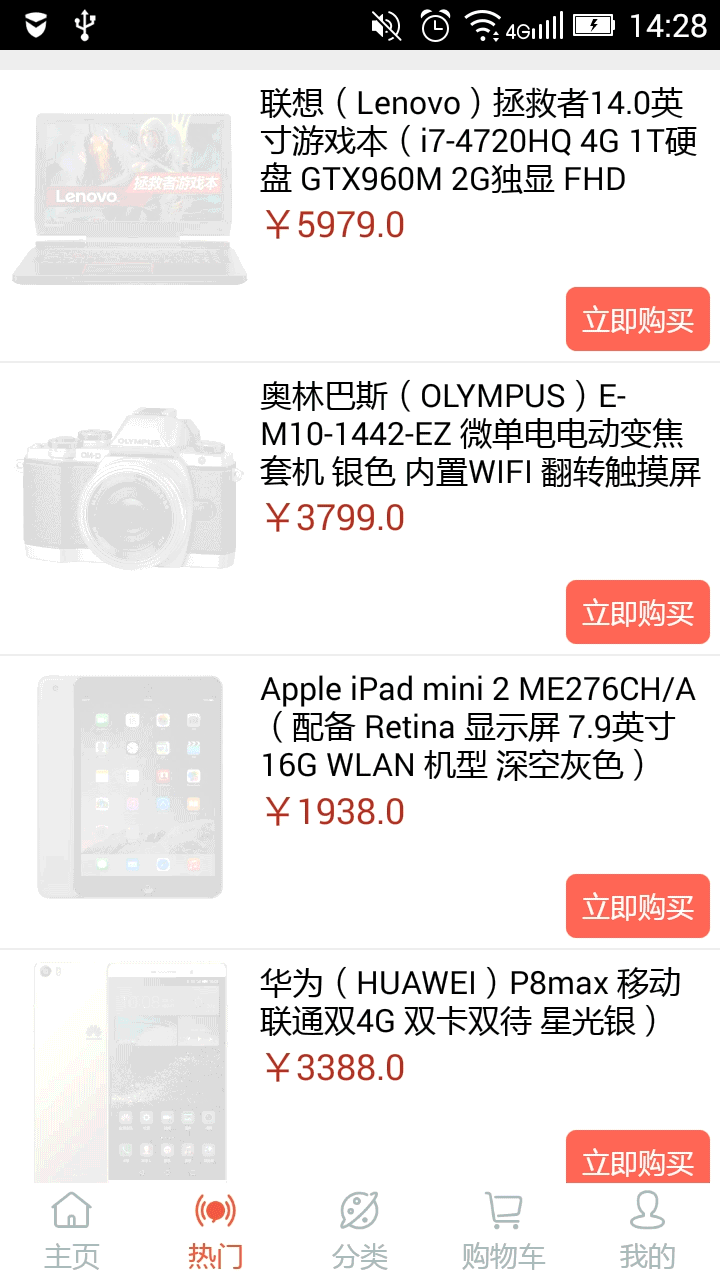
Task: Open the 我的 profile icon
Action: click(x=647, y=1210)
